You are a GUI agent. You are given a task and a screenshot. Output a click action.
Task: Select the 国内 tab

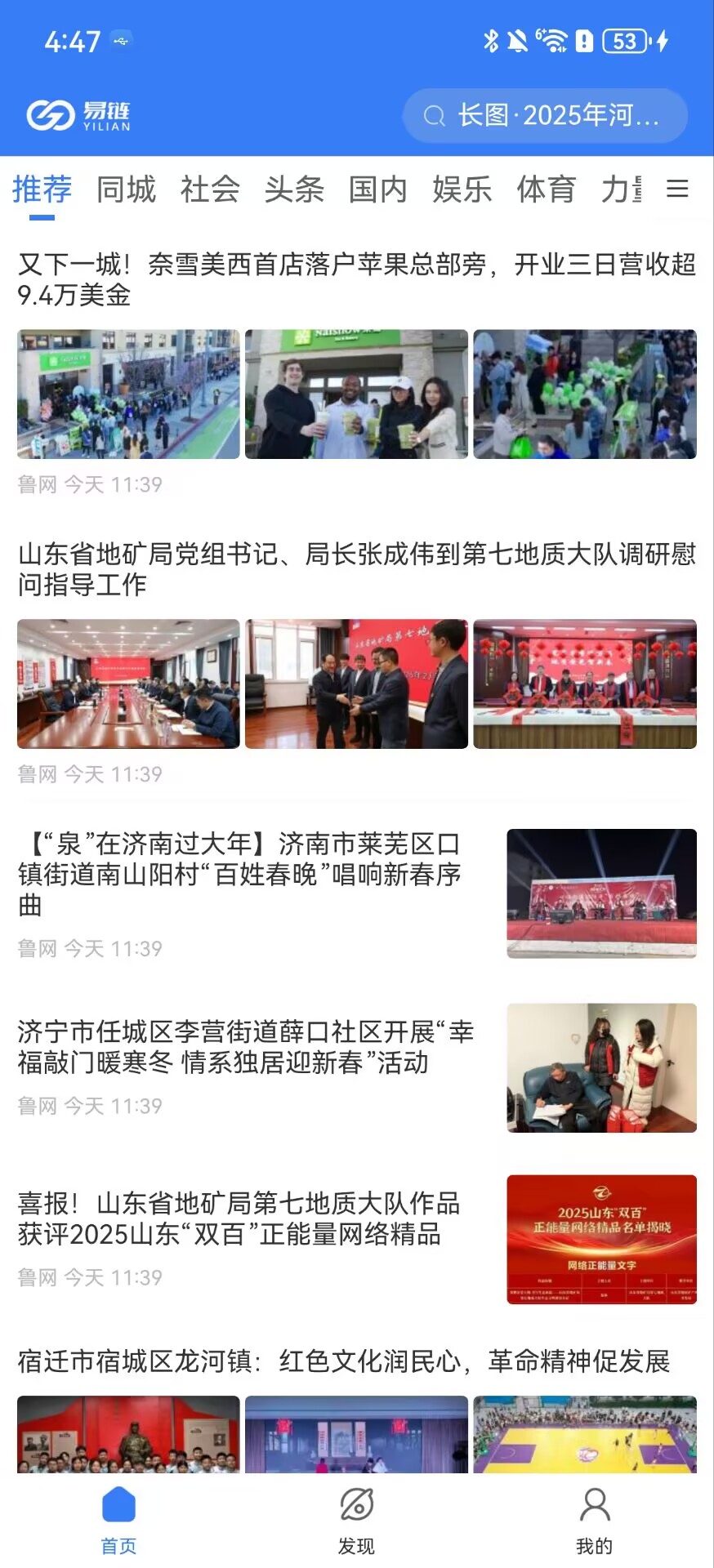pyautogui.click(x=378, y=189)
